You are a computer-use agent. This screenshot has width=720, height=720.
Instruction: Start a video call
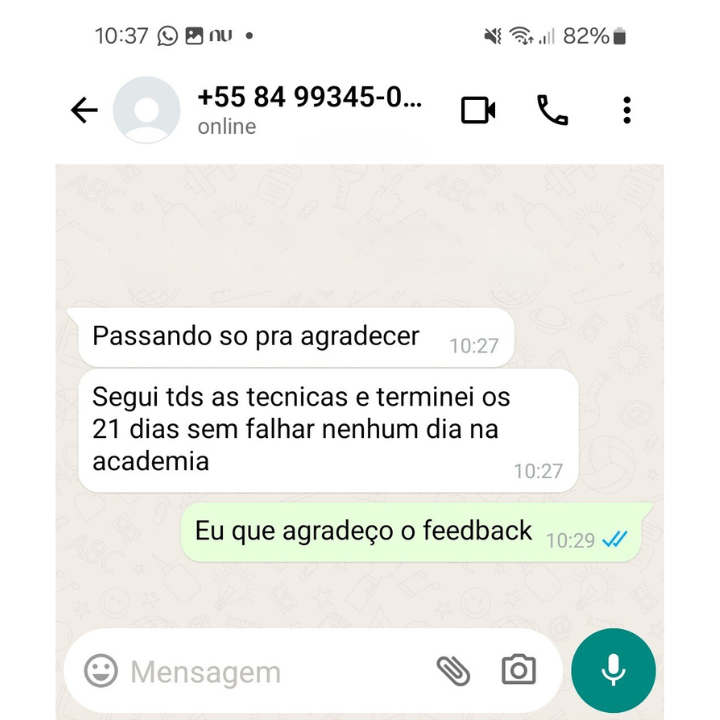(478, 110)
